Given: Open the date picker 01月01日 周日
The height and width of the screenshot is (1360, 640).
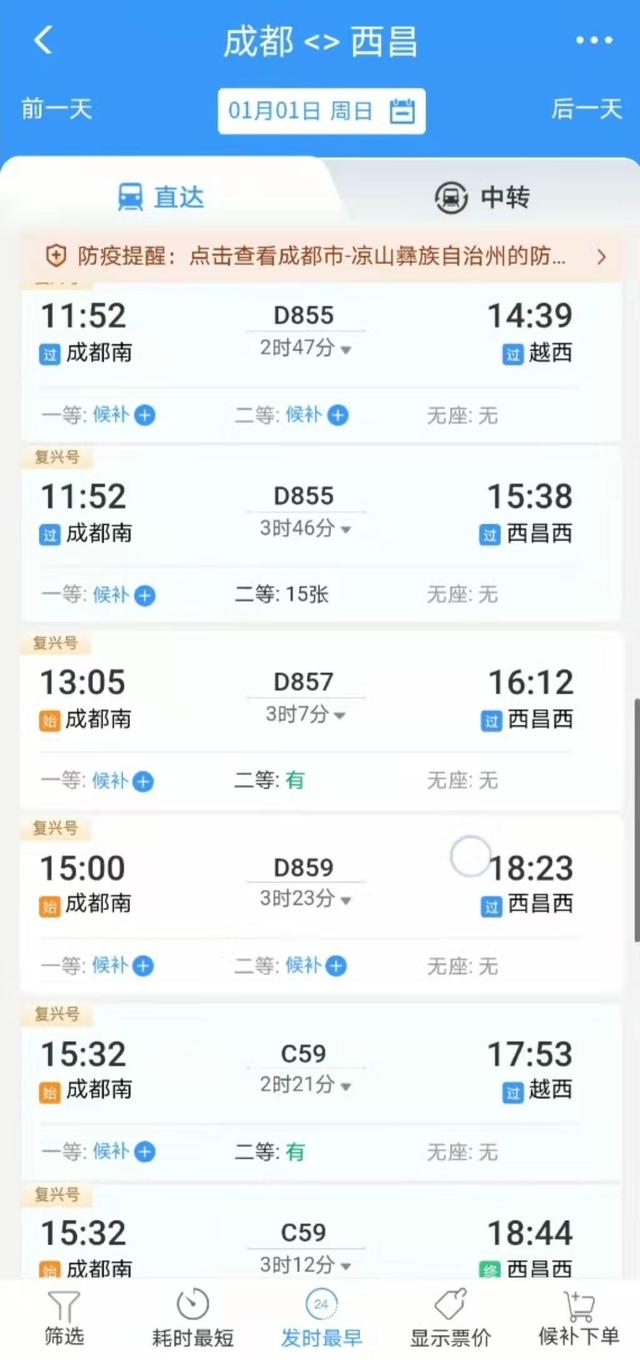Looking at the screenshot, I should coord(321,111).
